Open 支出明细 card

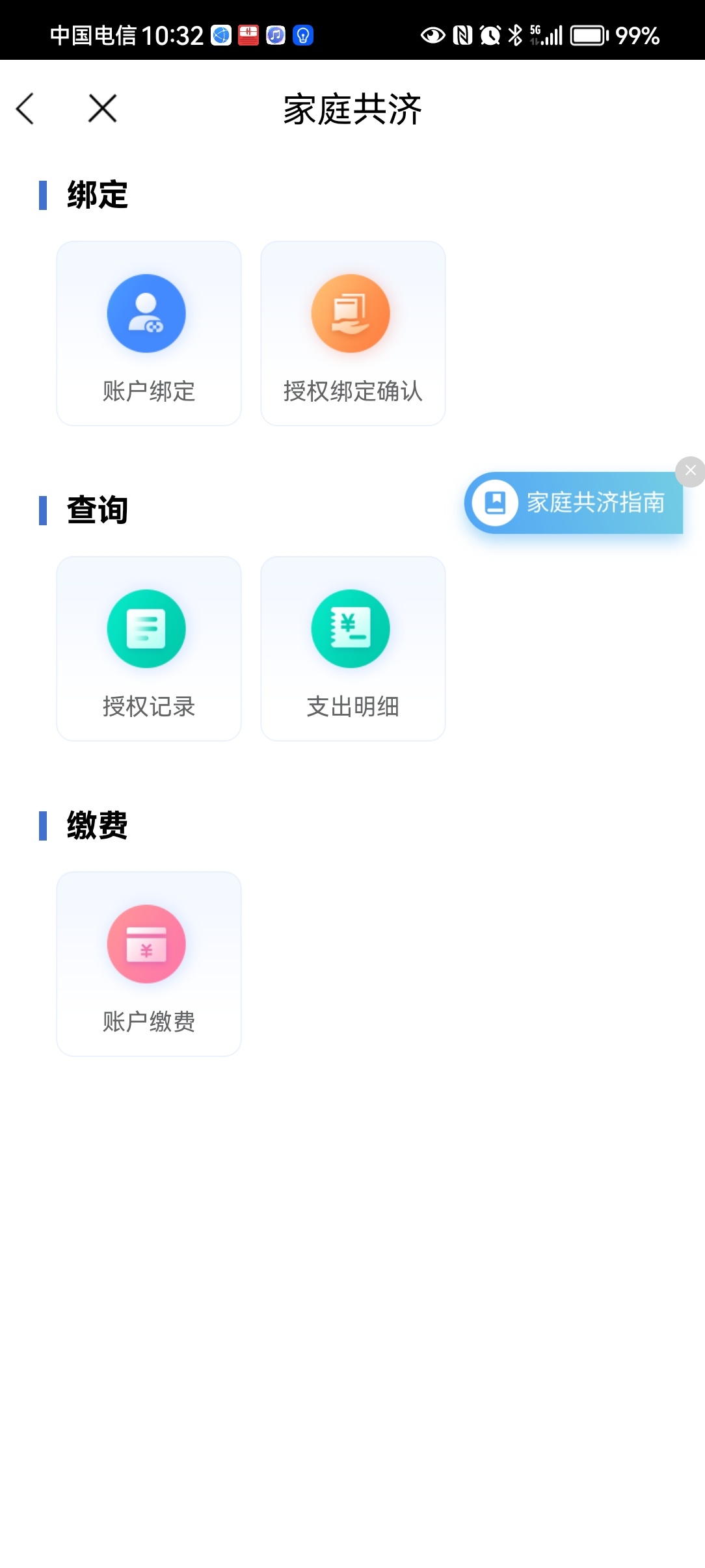pyautogui.click(x=352, y=648)
